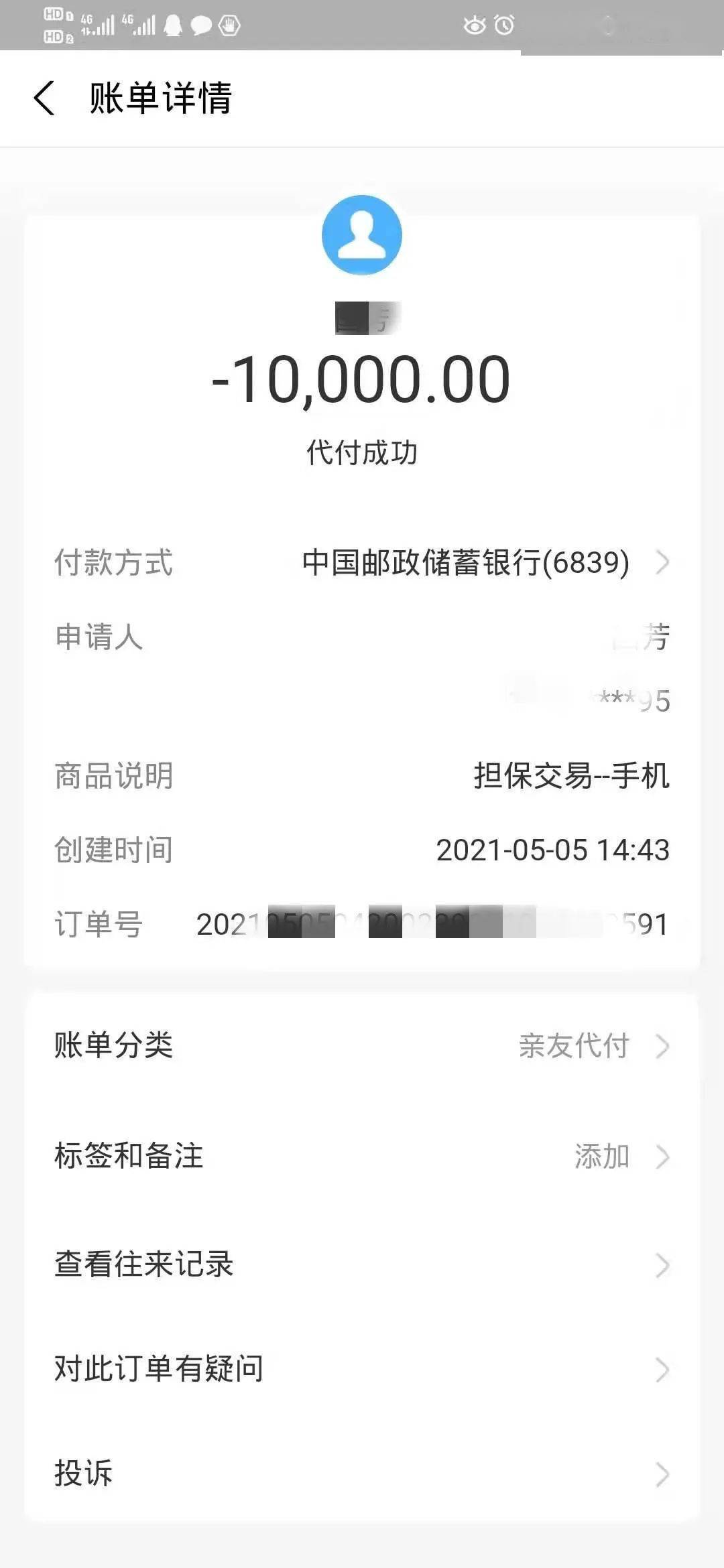Open 查看往来记录 transaction history
This screenshot has height=1568, width=724.
[x=362, y=1263]
